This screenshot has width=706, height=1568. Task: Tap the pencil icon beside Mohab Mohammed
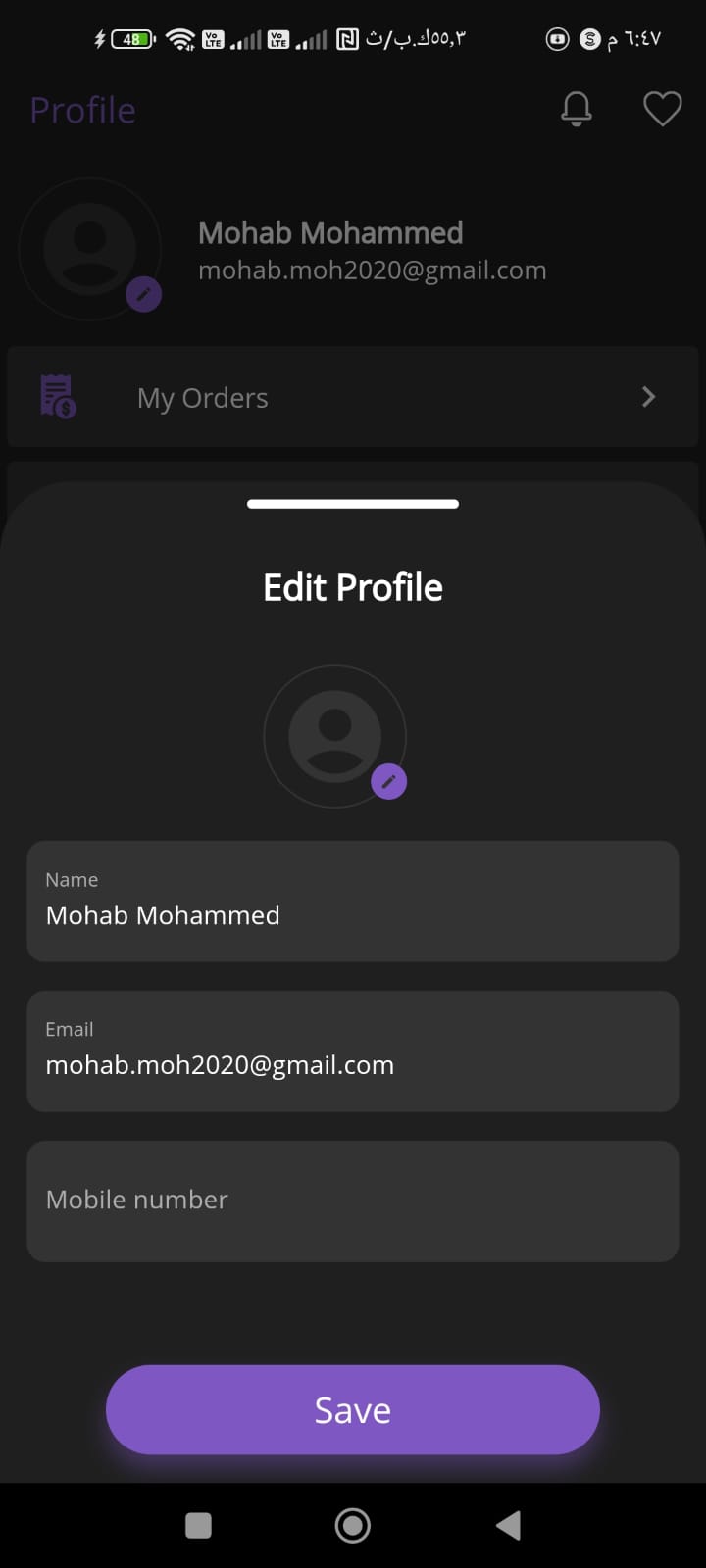[144, 294]
